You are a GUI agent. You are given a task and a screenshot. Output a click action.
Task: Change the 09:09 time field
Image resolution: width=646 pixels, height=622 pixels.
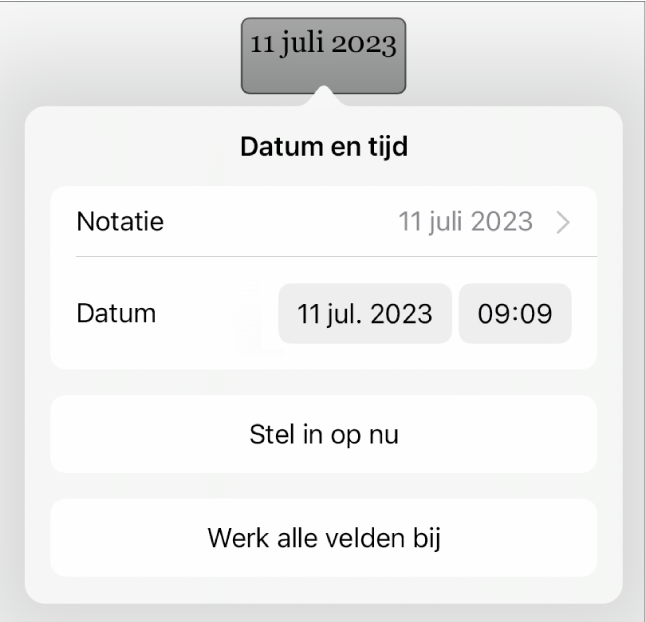tap(515, 314)
